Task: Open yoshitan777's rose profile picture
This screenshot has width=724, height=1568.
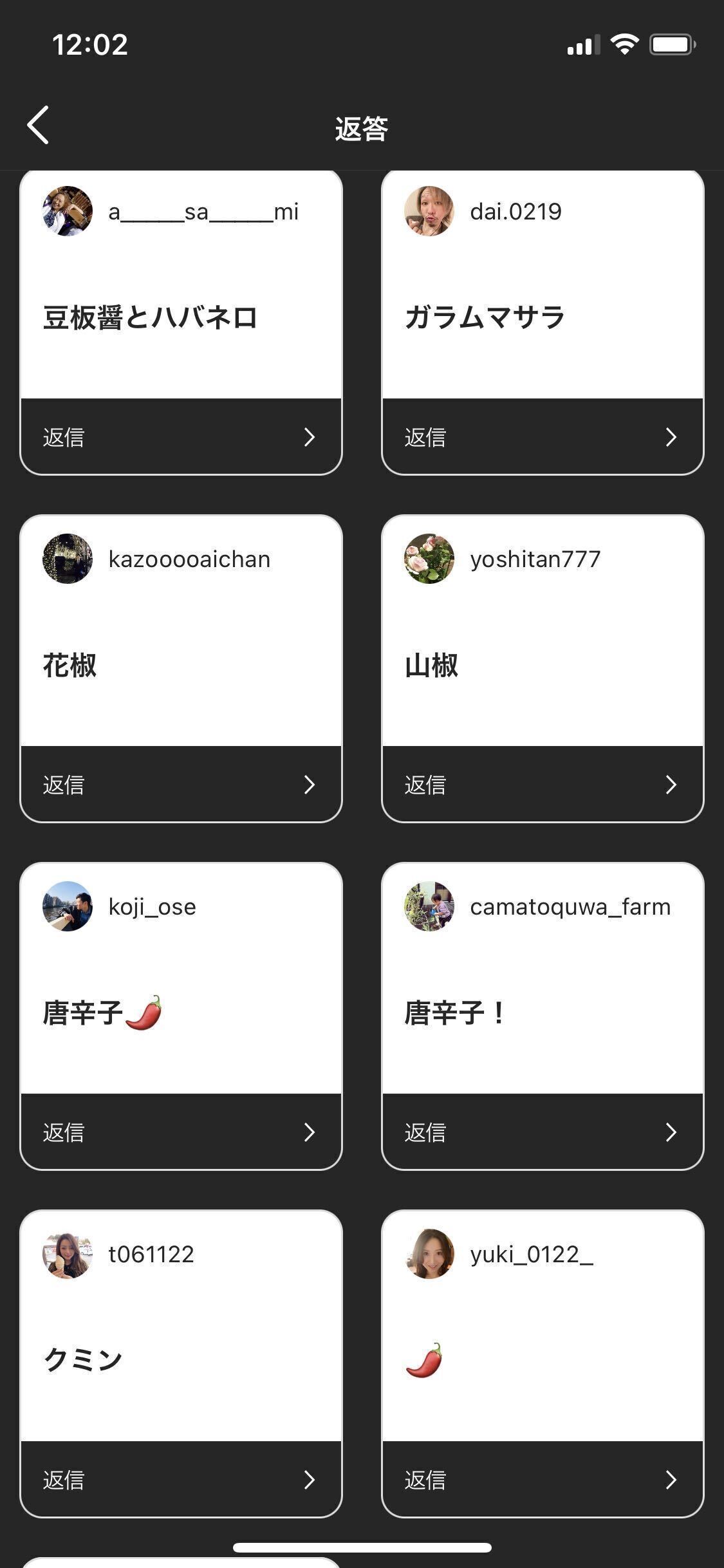Action: (429, 559)
